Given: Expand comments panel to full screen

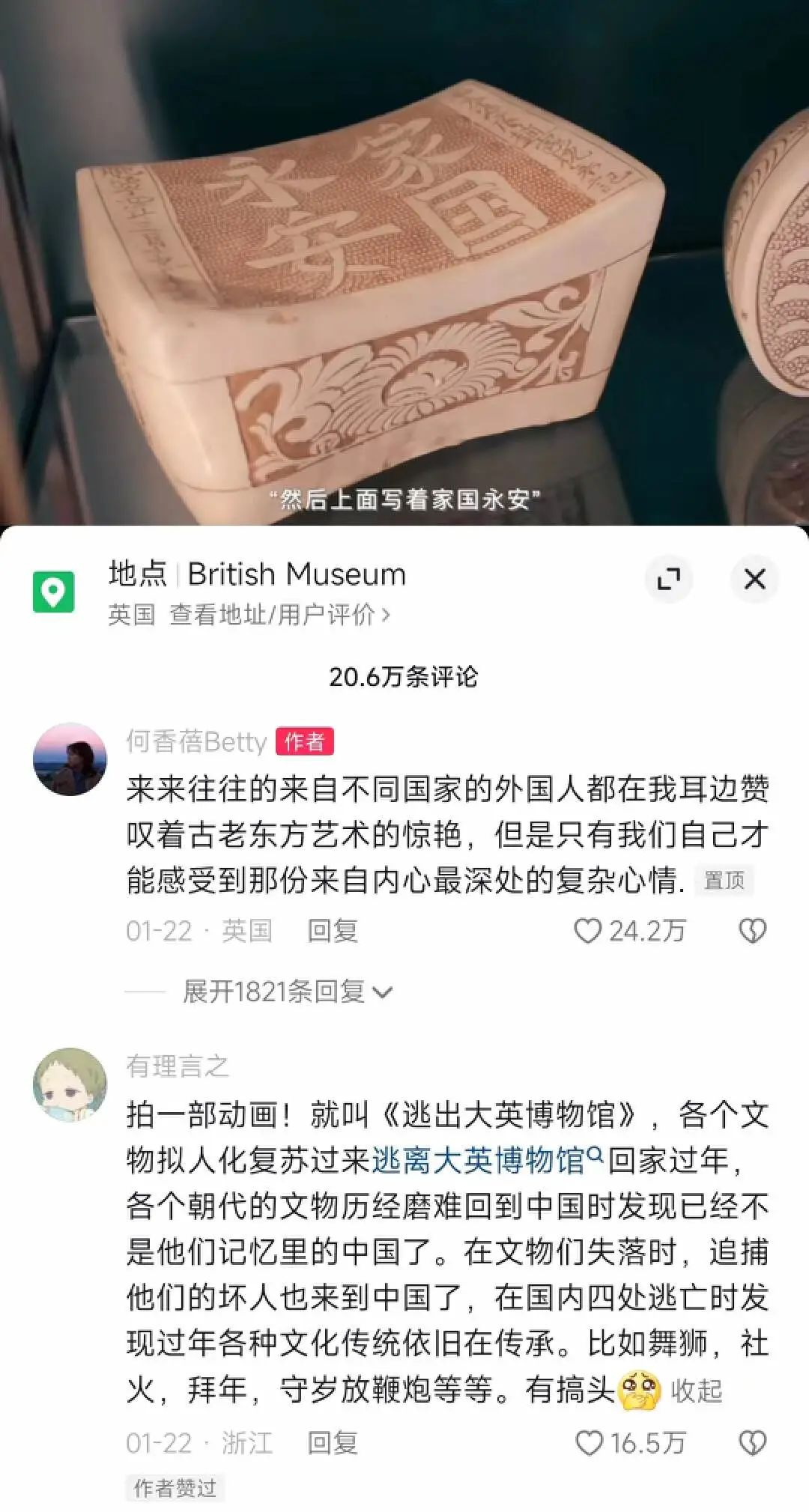Looking at the screenshot, I should [x=668, y=579].
